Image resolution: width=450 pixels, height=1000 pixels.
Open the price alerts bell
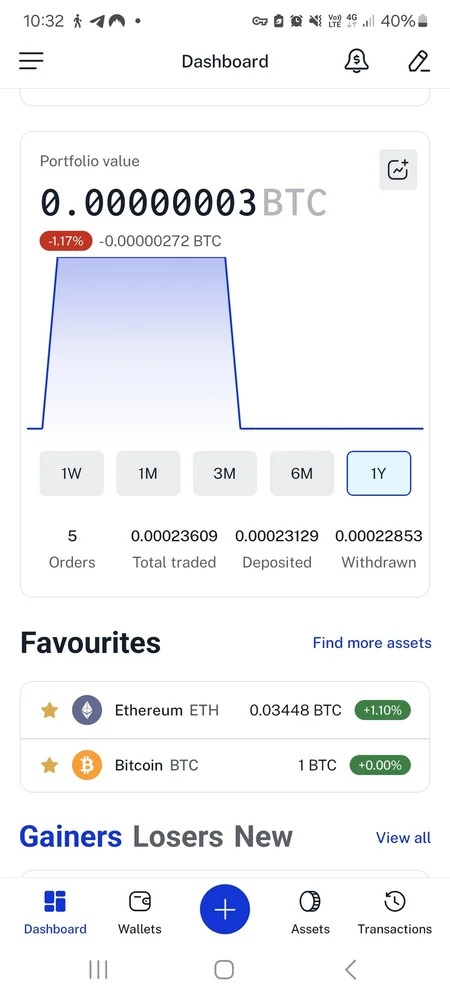[356, 61]
